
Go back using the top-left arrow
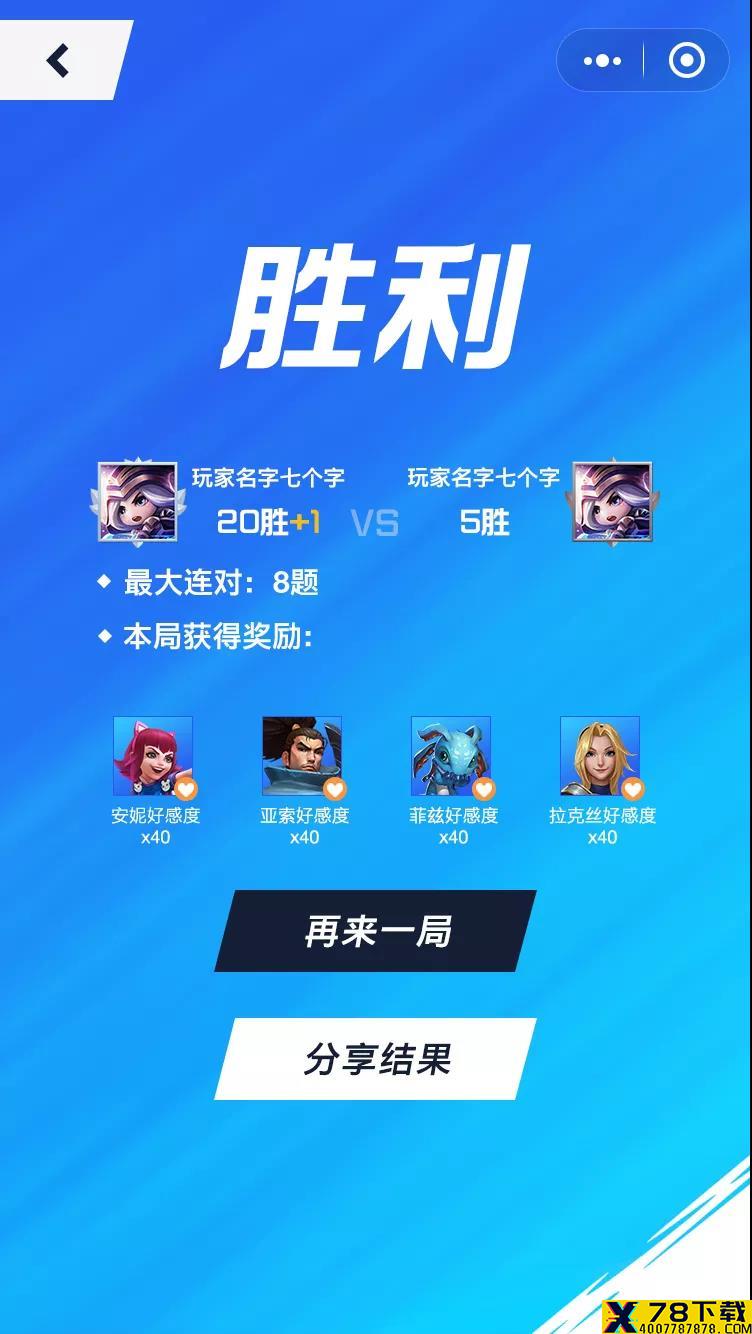pyautogui.click(x=58, y=60)
